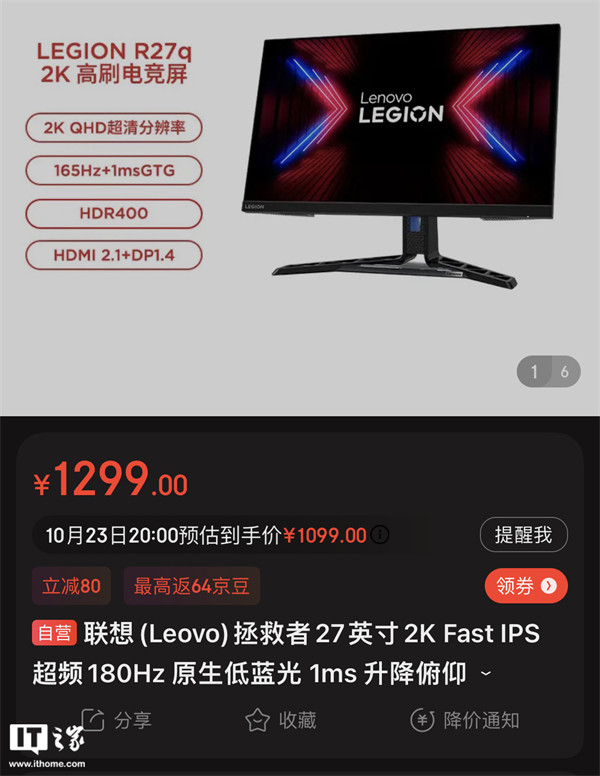600x776 pixels.
Task: Open the LEGION R27q product image
Action: click(400, 160)
